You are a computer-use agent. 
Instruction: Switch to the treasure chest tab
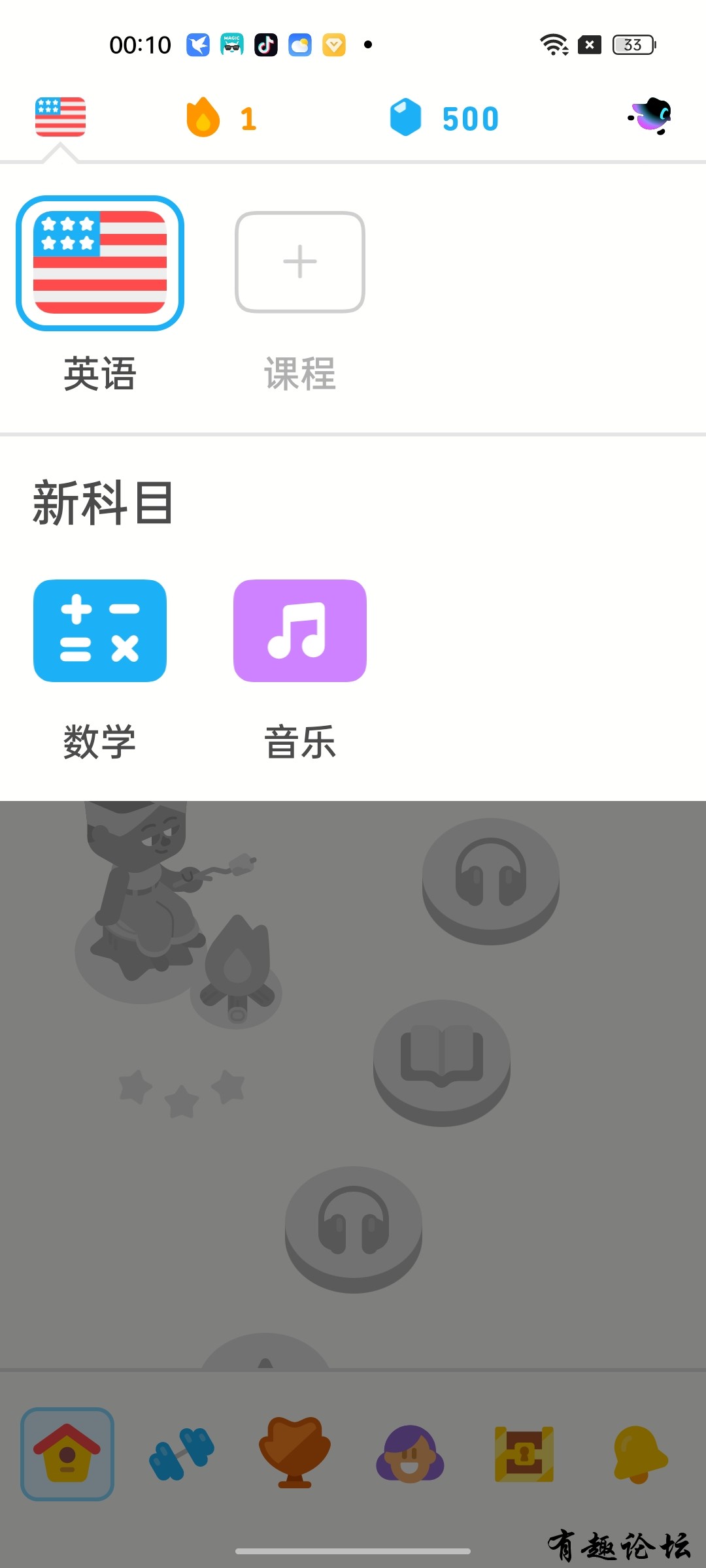pyautogui.click(x=524, y=1454)
